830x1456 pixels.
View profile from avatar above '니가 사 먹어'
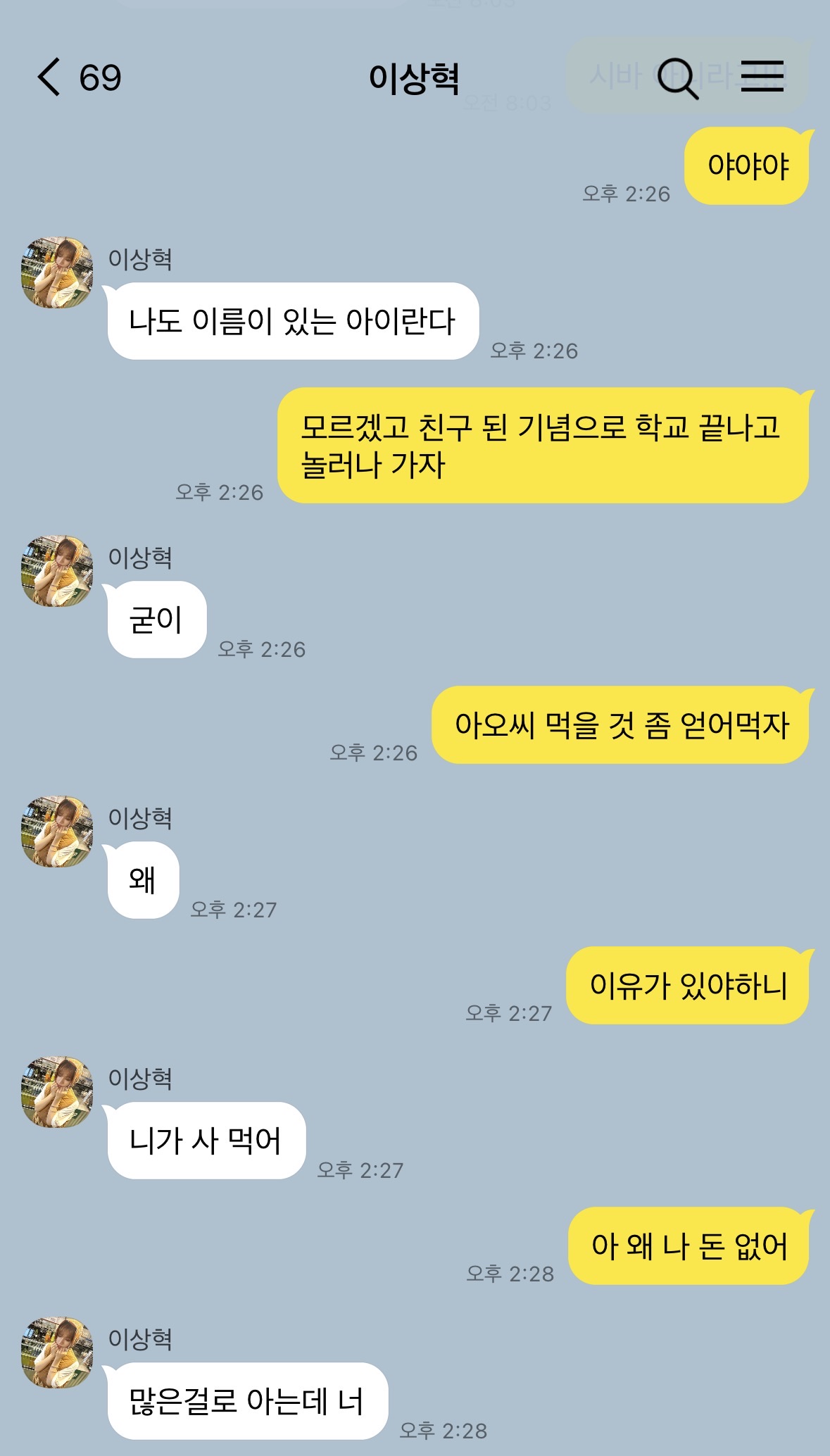tap(57, 1092)
